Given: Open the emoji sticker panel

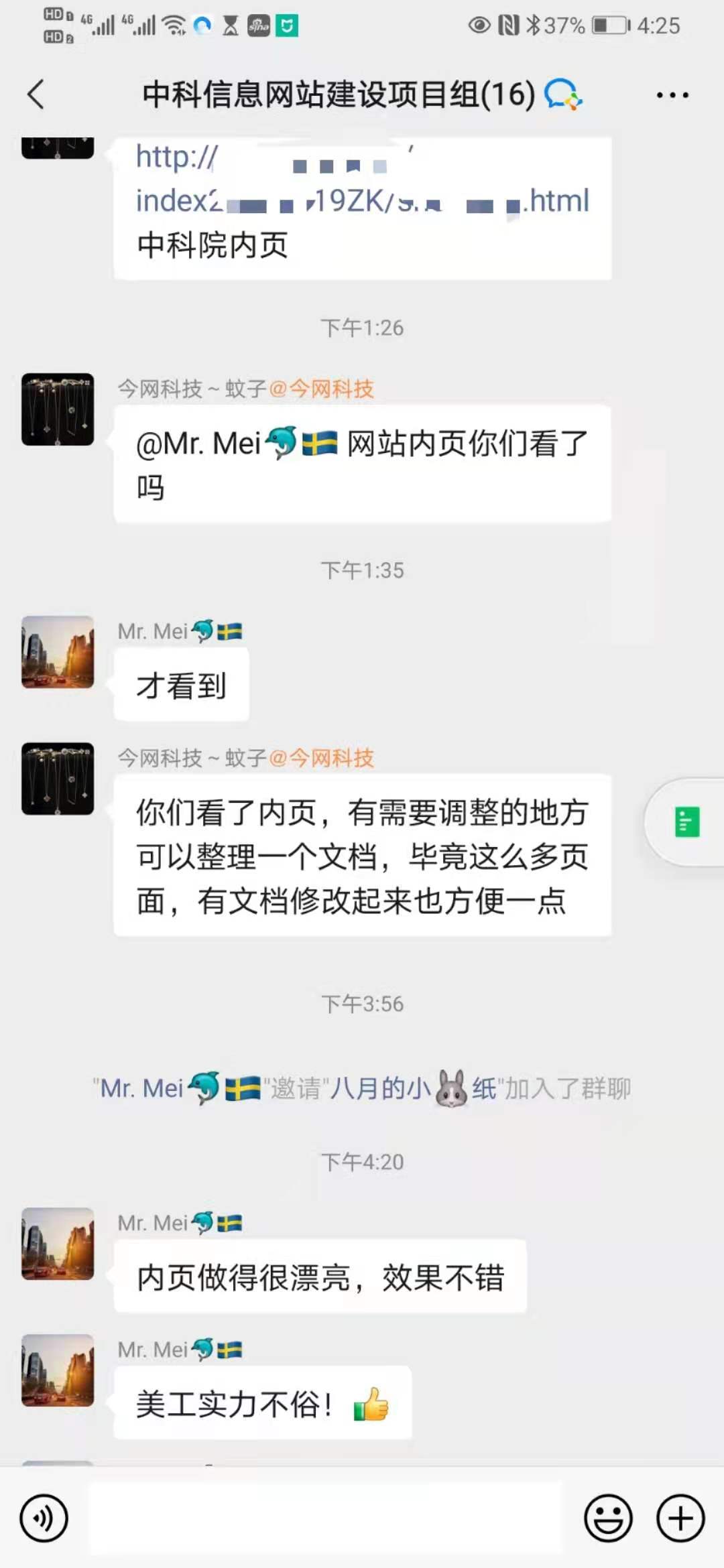Looking at the screenshot, I should click(608, 1518).
